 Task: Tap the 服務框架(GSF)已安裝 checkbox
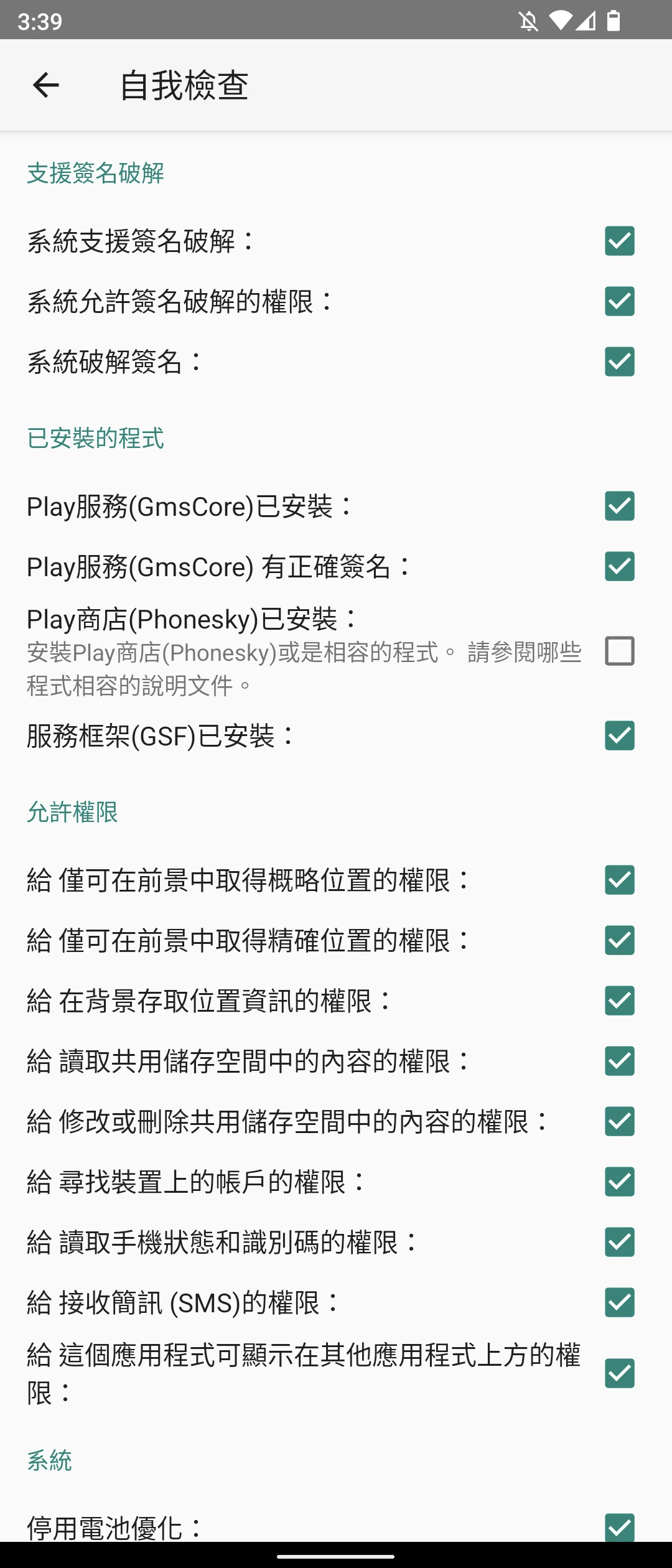coord(619,735)
